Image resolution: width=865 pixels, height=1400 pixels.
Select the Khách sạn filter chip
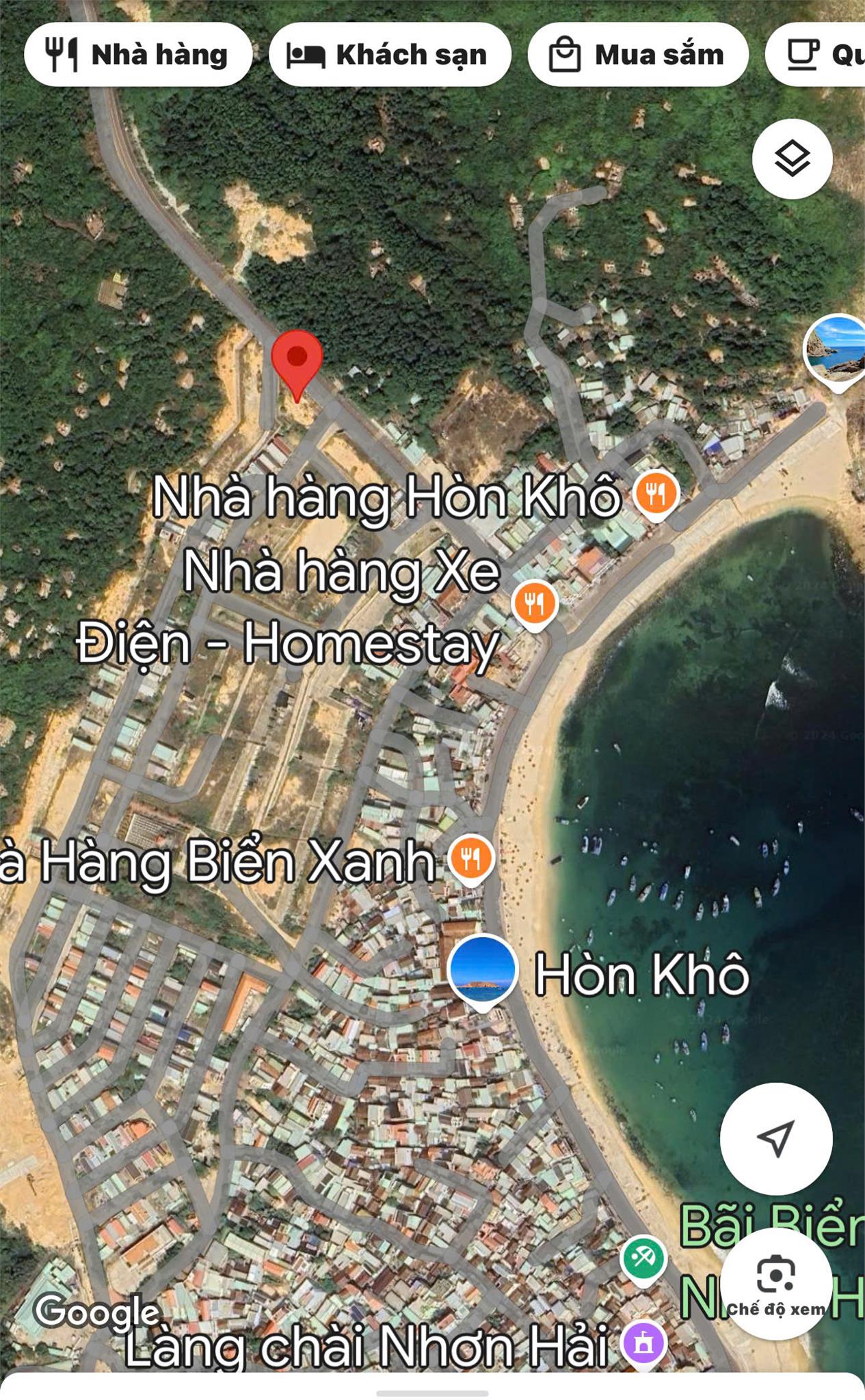point(390,55)
